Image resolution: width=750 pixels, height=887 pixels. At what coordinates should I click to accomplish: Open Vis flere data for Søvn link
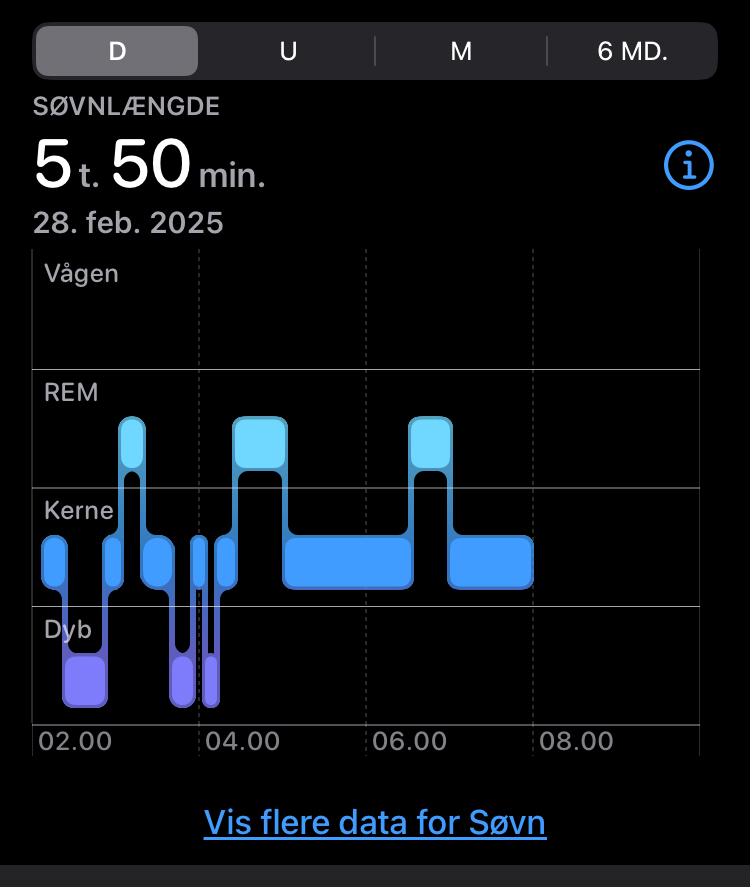point(375,822)
